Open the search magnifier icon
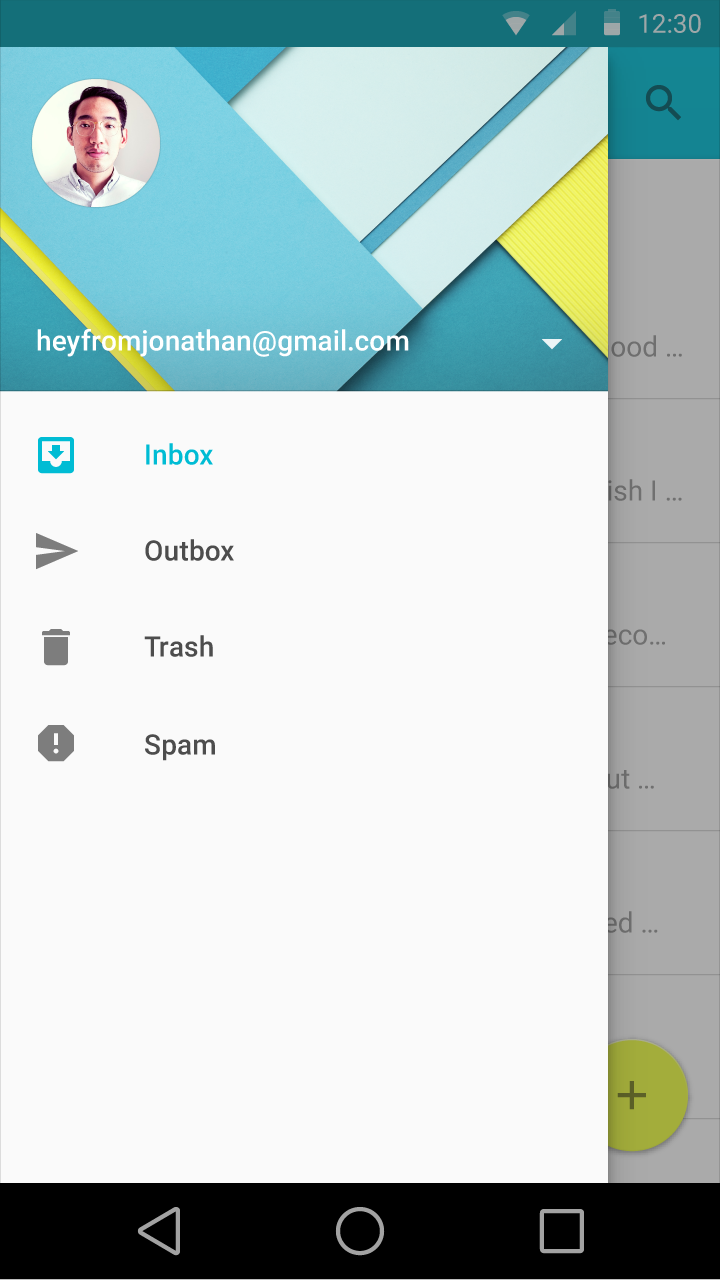The width and height of the screenshot is (720, 1280). coord(663,103)
